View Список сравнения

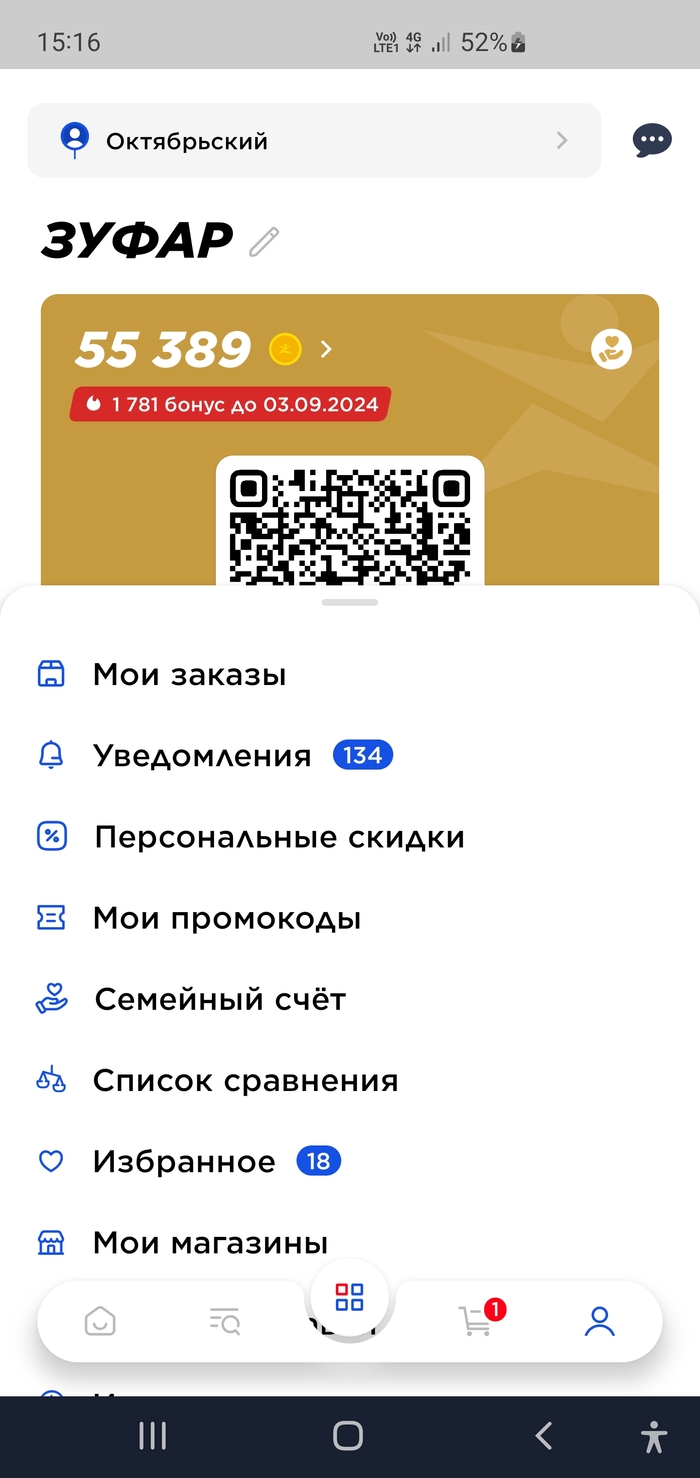pyautogui.click(x=245, y=1081)
